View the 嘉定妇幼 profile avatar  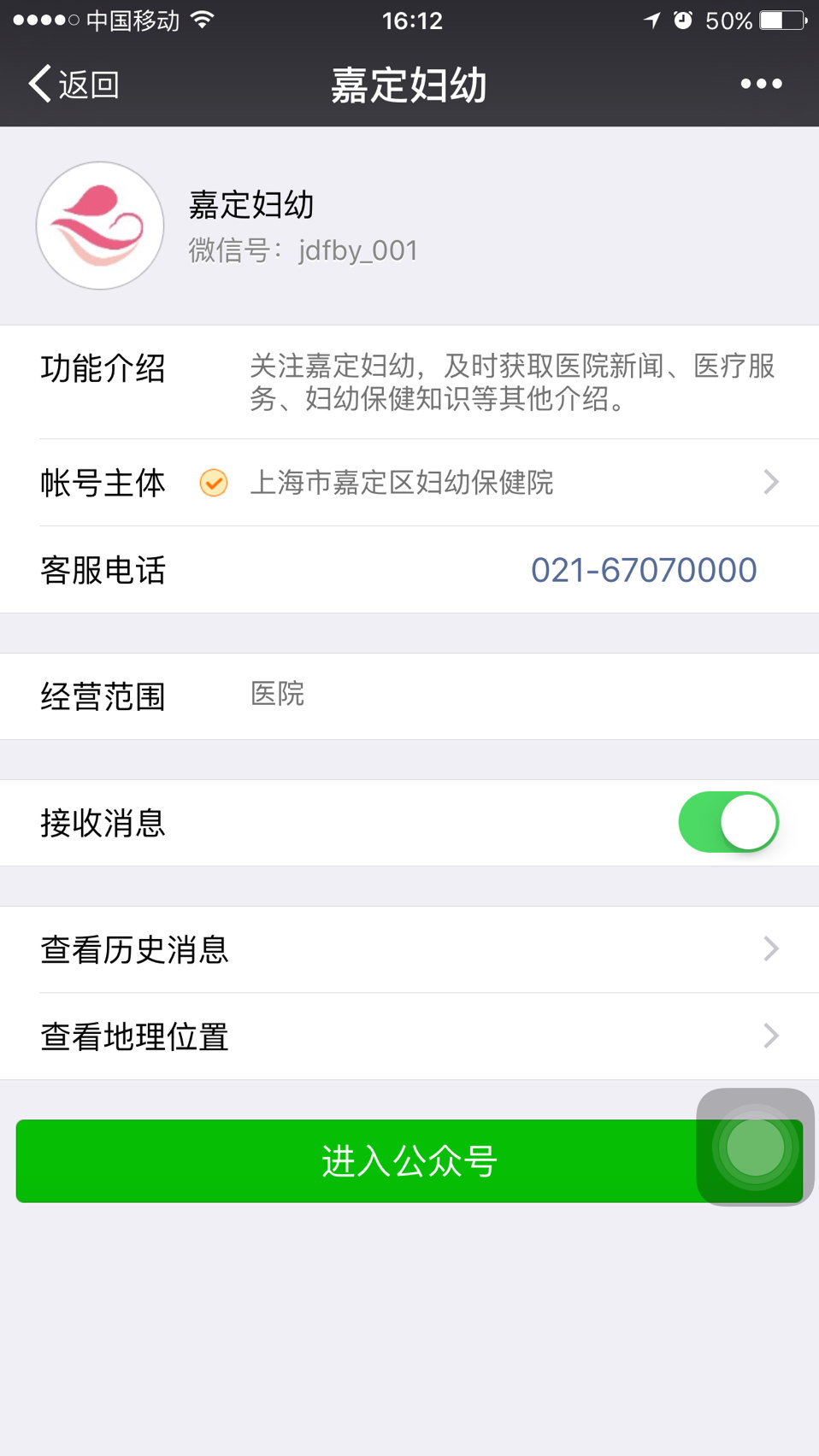tap(100, 226)
